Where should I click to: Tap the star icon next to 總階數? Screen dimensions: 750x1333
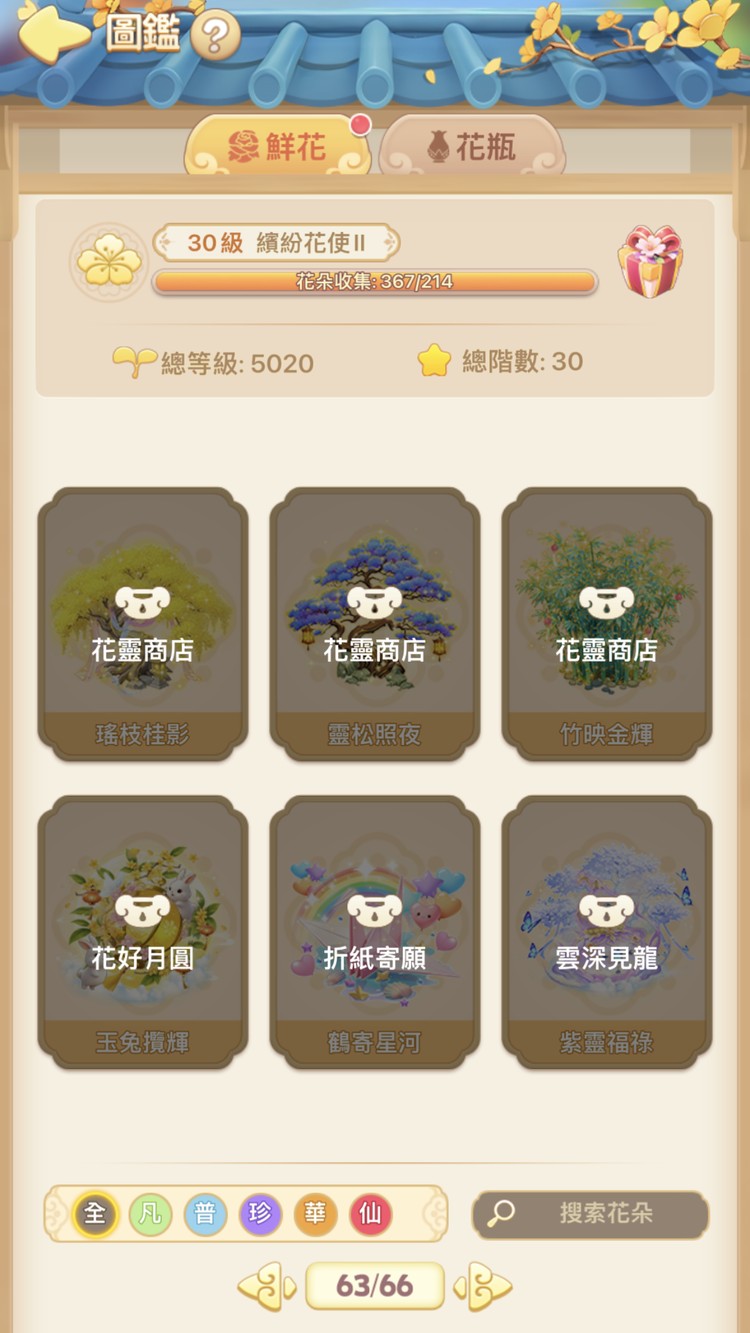[x=436, y=363]
